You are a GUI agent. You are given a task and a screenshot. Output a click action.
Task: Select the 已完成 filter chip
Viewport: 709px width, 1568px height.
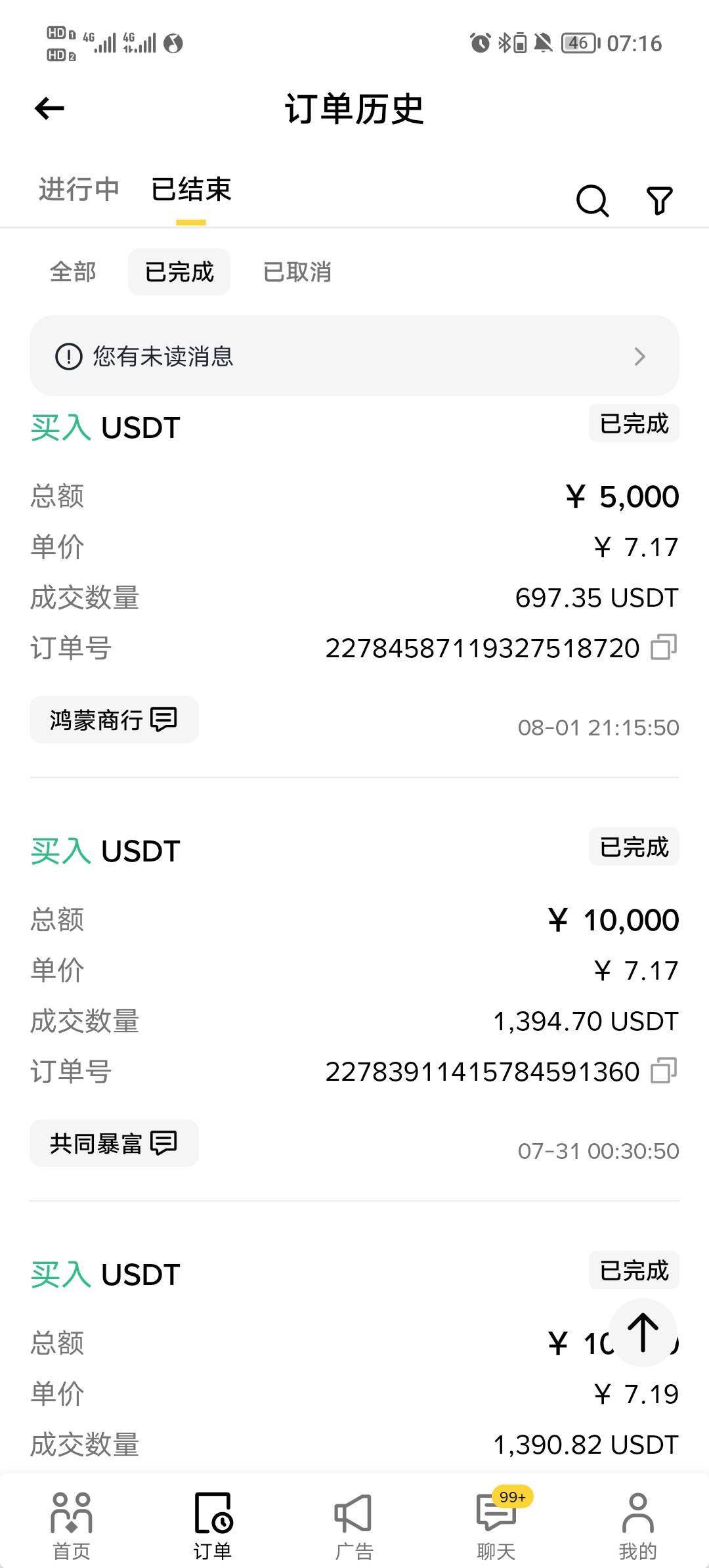(179, 272)
